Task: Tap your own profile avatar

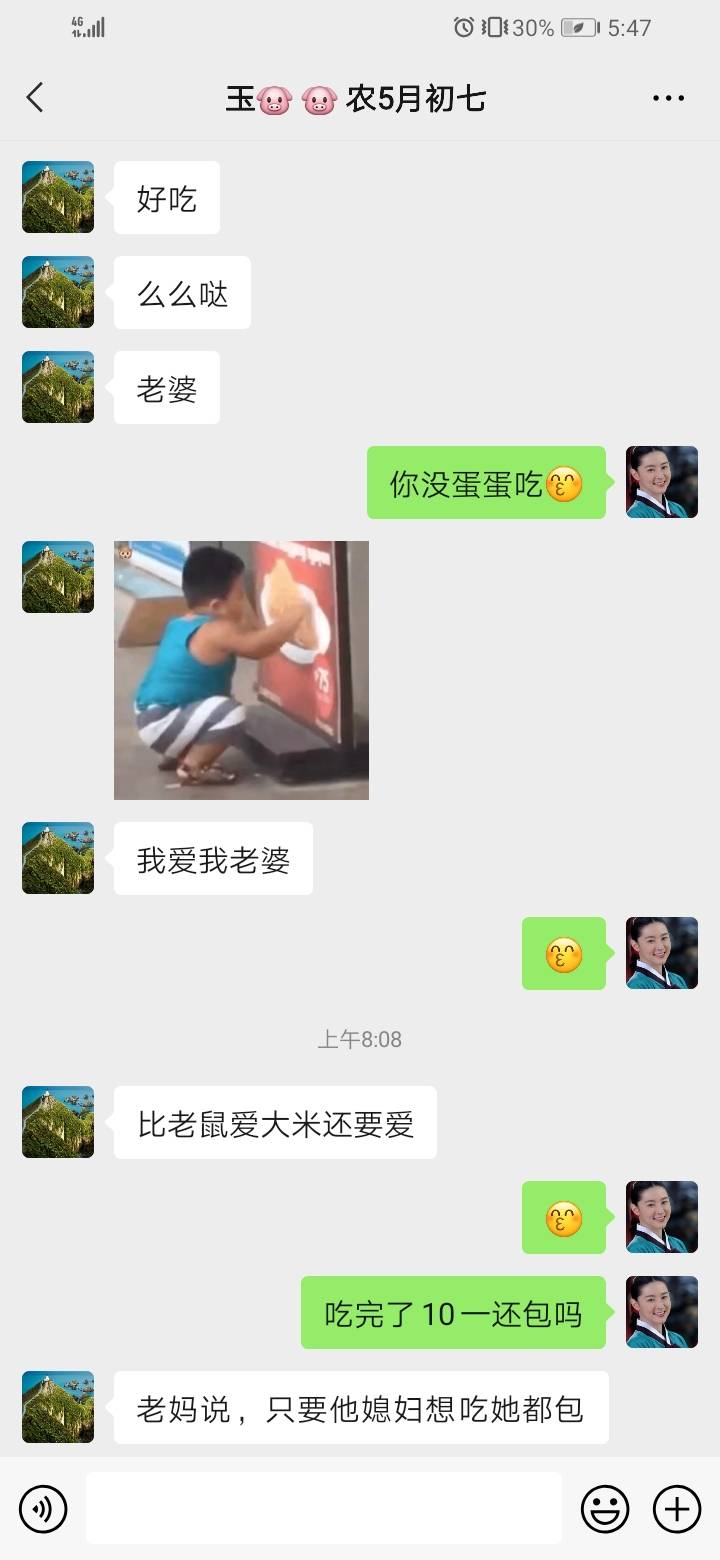Action: pos(661,481)
